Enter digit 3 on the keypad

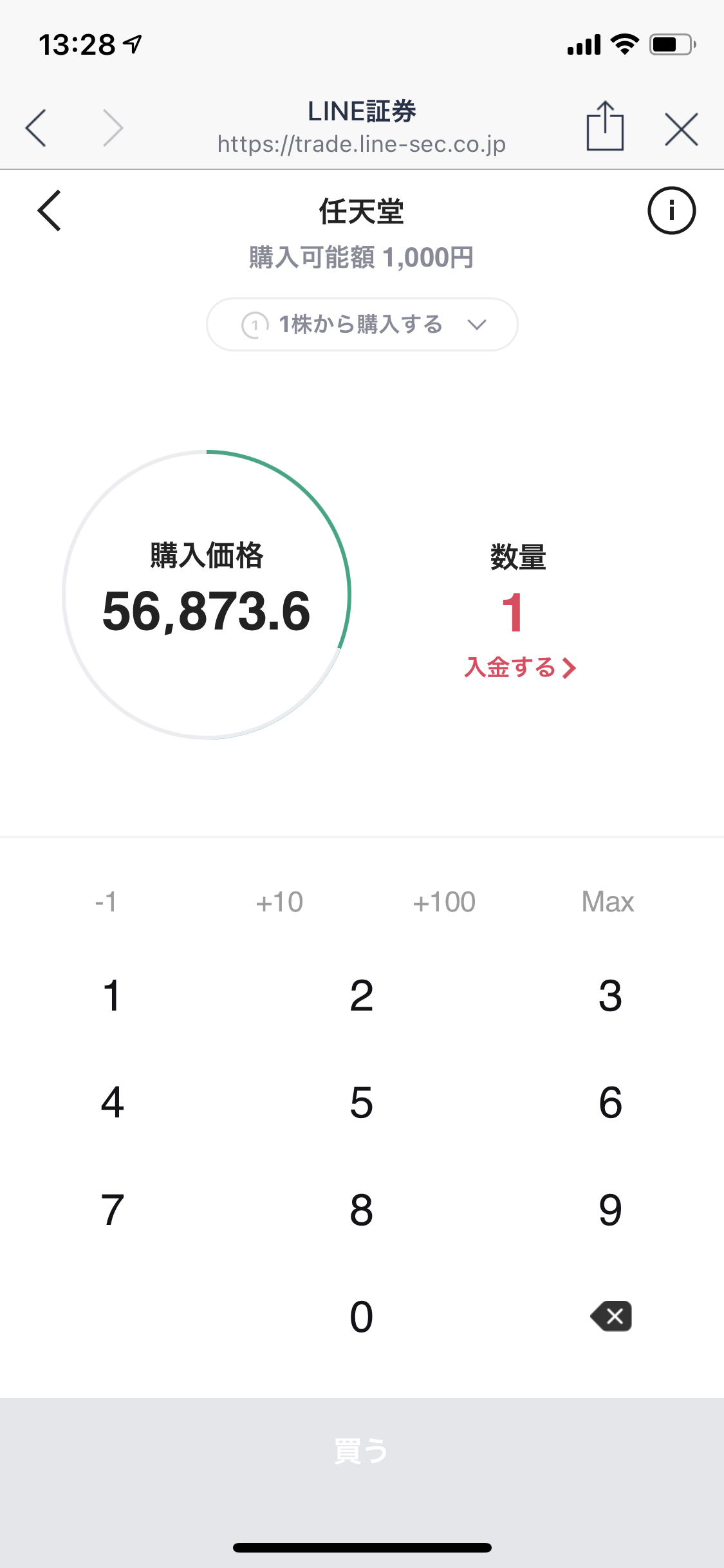pos(610,996)
